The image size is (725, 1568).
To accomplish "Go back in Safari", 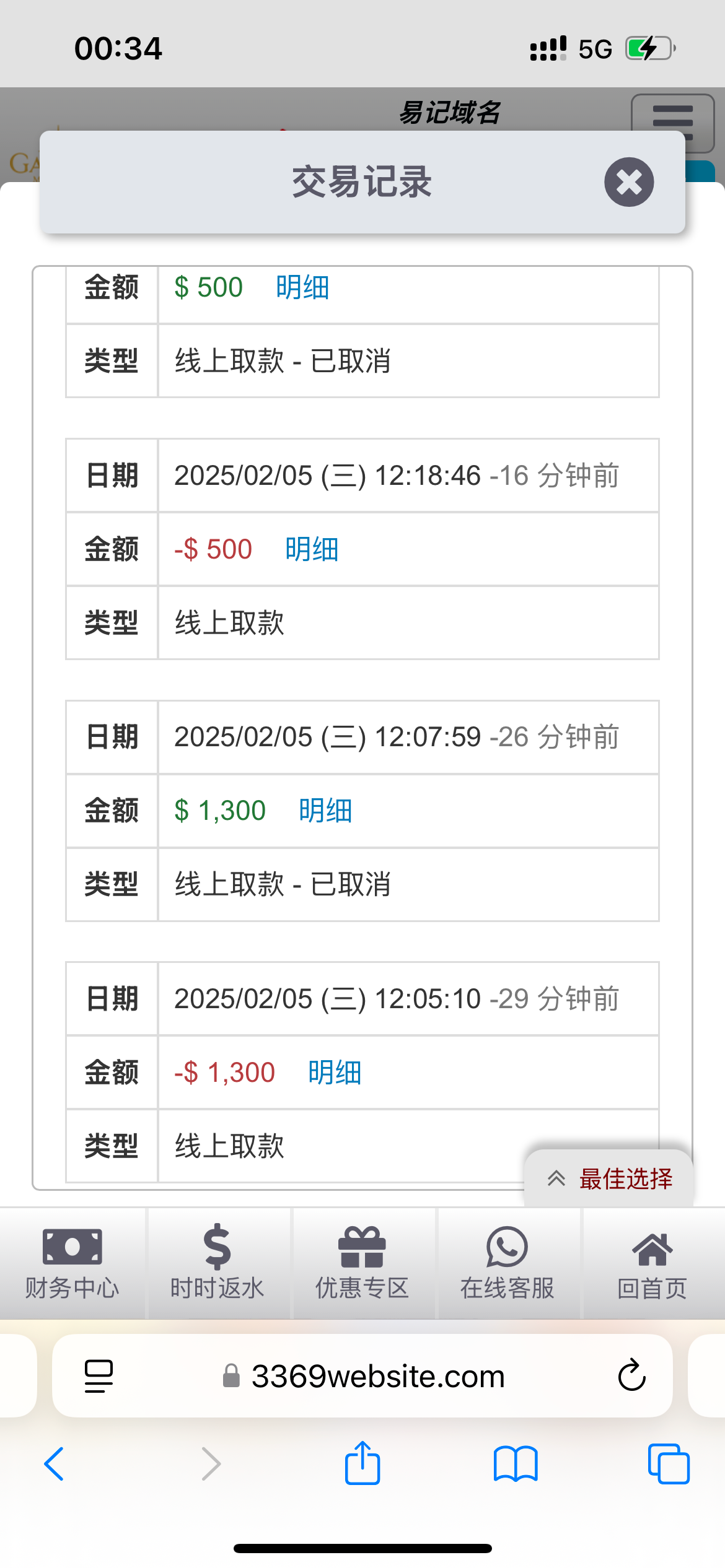I will (55, 1464).
